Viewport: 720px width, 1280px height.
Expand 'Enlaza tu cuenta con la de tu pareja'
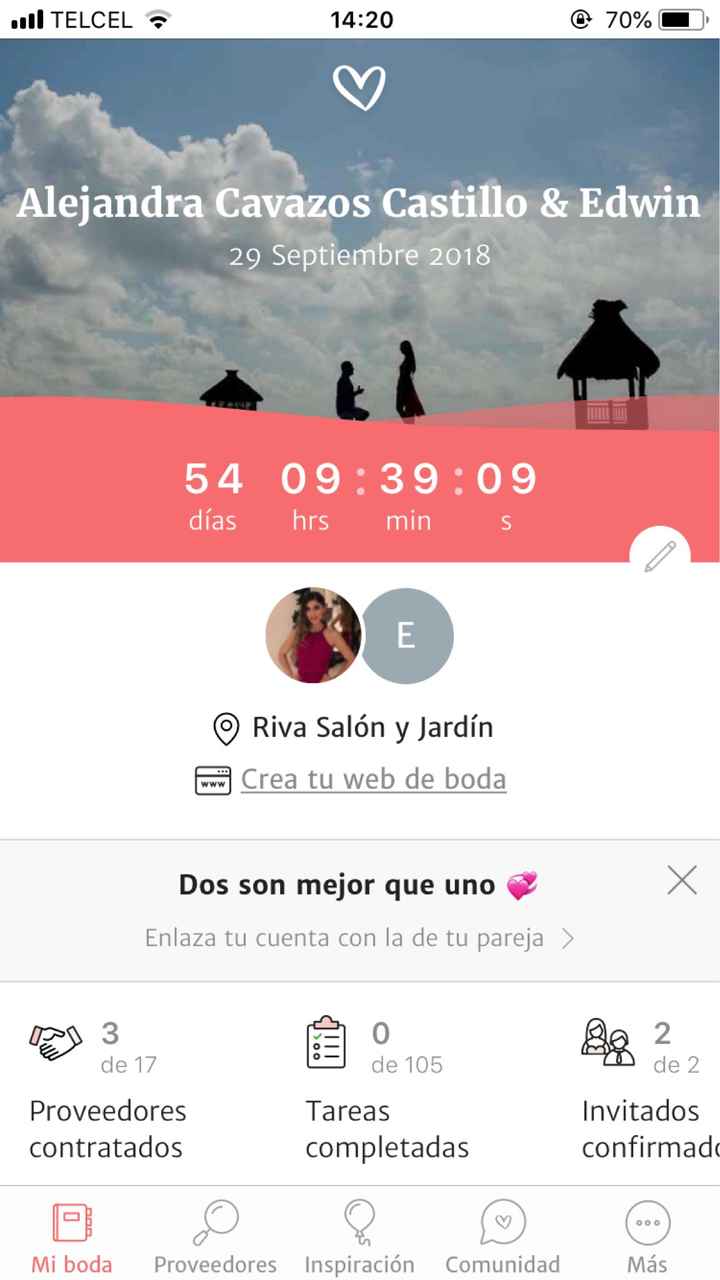coord(360,937)
